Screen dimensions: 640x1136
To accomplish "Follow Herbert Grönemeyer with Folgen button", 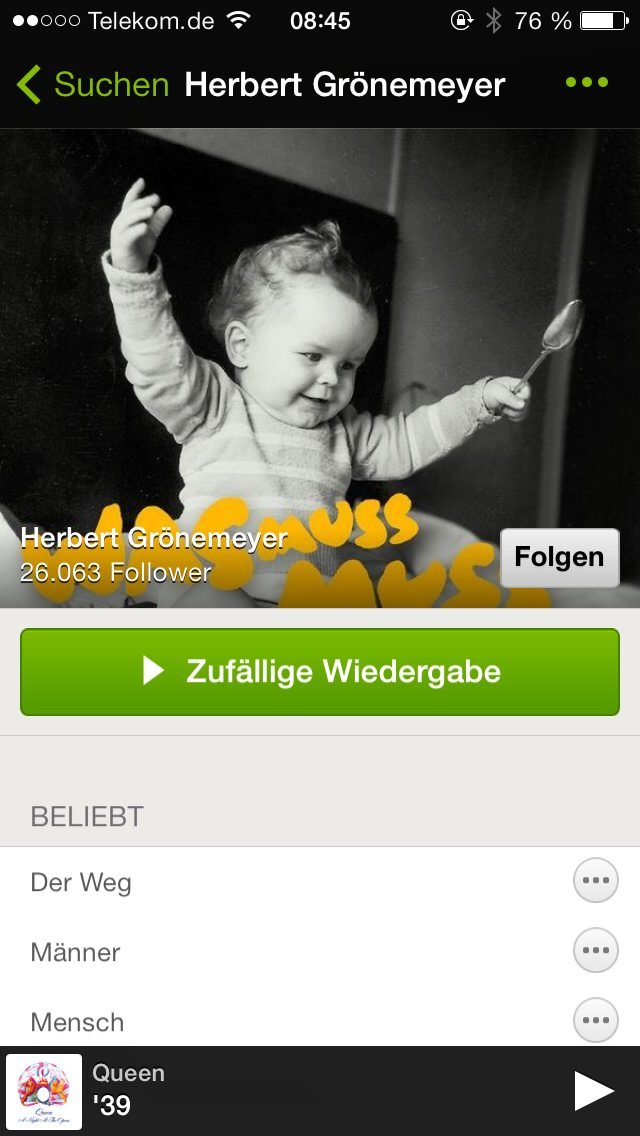I will tap(559, 557).
